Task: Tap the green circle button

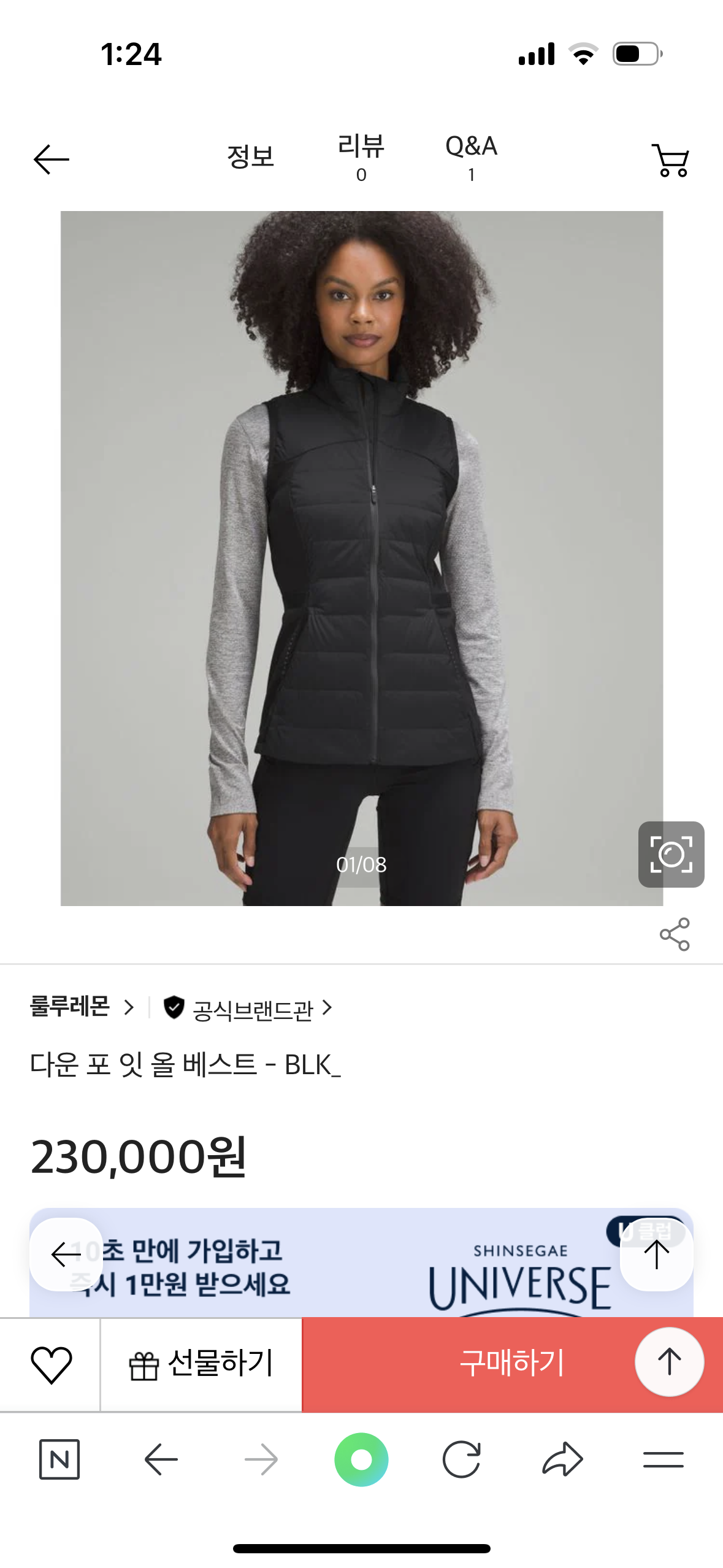Action: pos(361,1459)
